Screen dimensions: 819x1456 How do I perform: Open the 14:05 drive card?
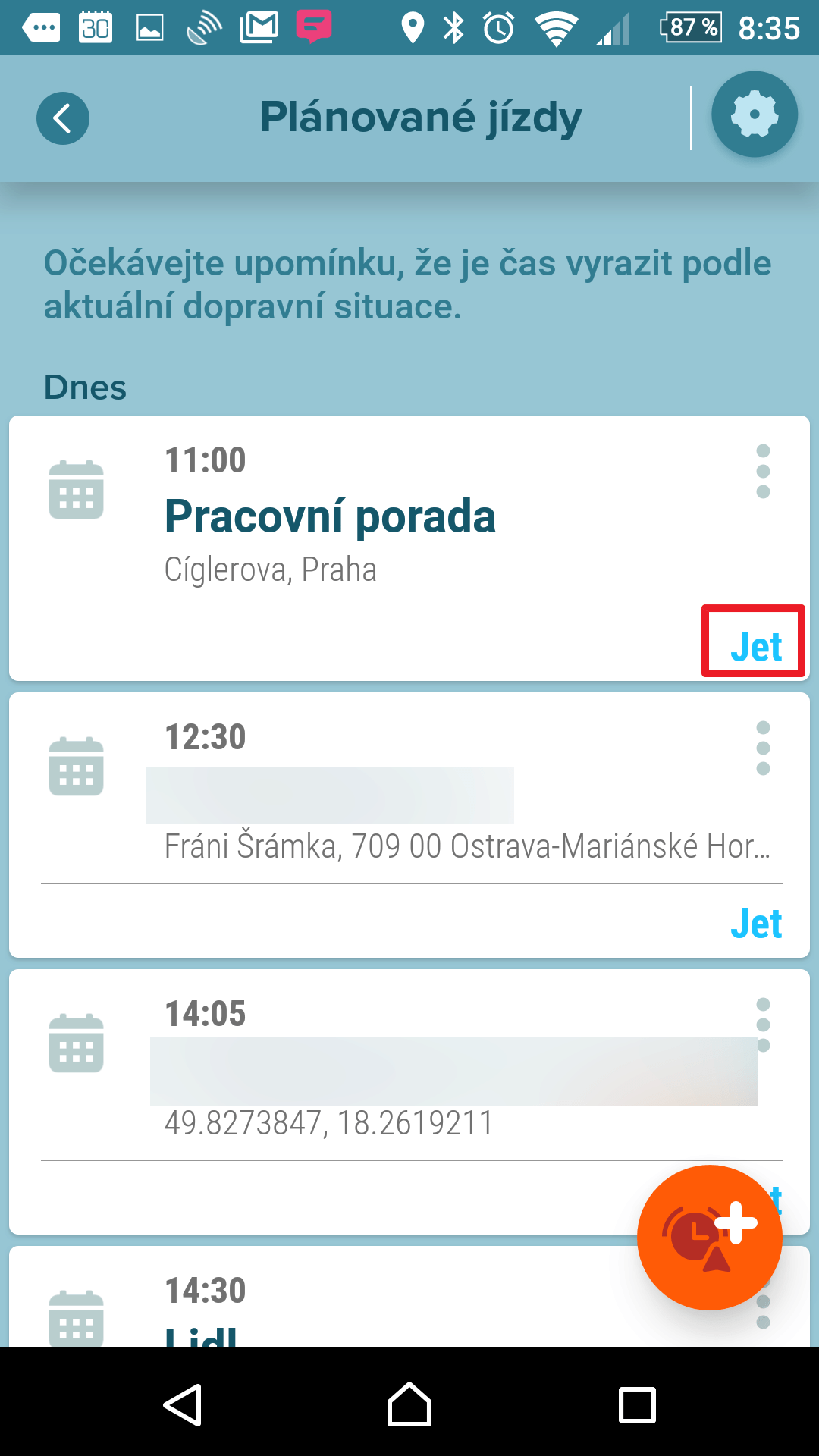click(x=379, y=1077)
